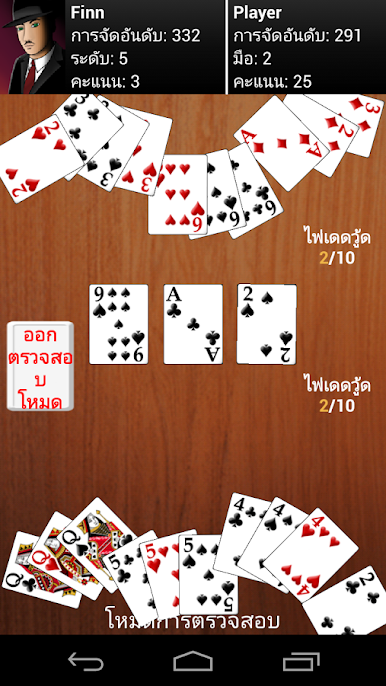
Task: Select the 2 of spades on the table
Action: click(x=267, y=324)
